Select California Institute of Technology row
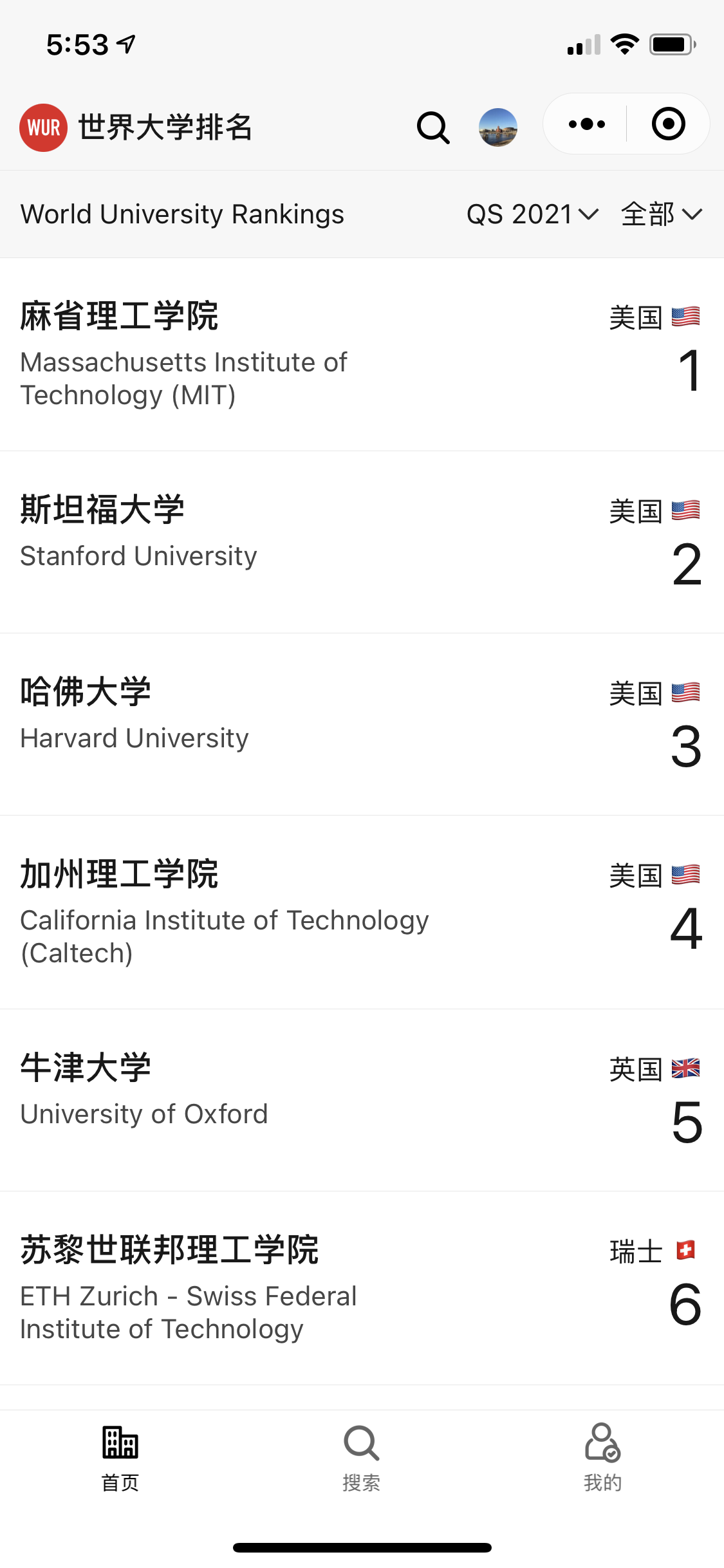The width and height of the screenshot is (724, 1568). (362, 913)
